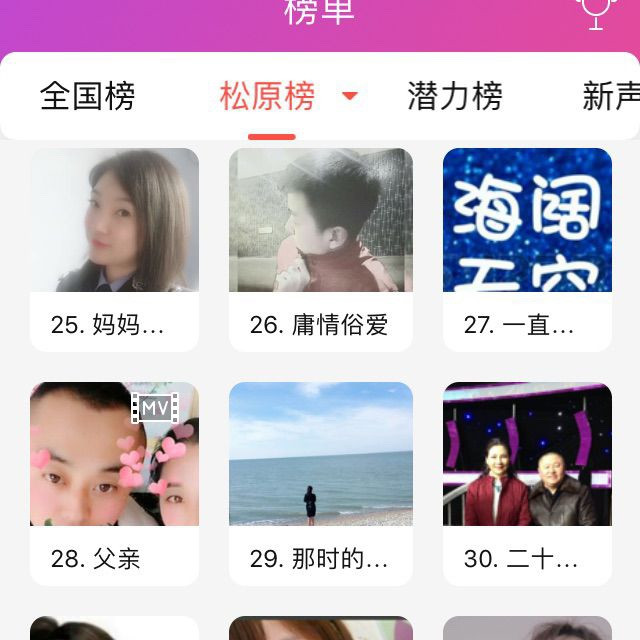Switch to the 全国榜 tab

(x=87, y=96)
